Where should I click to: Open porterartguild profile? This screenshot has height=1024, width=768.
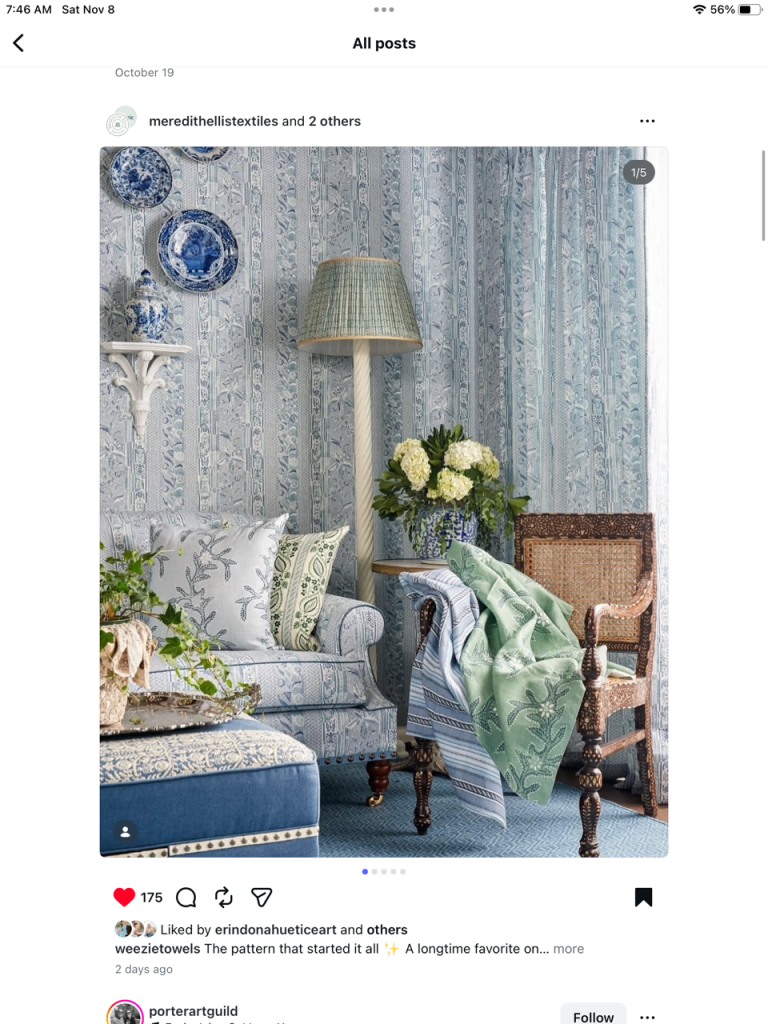click(x=193, y=1011)
